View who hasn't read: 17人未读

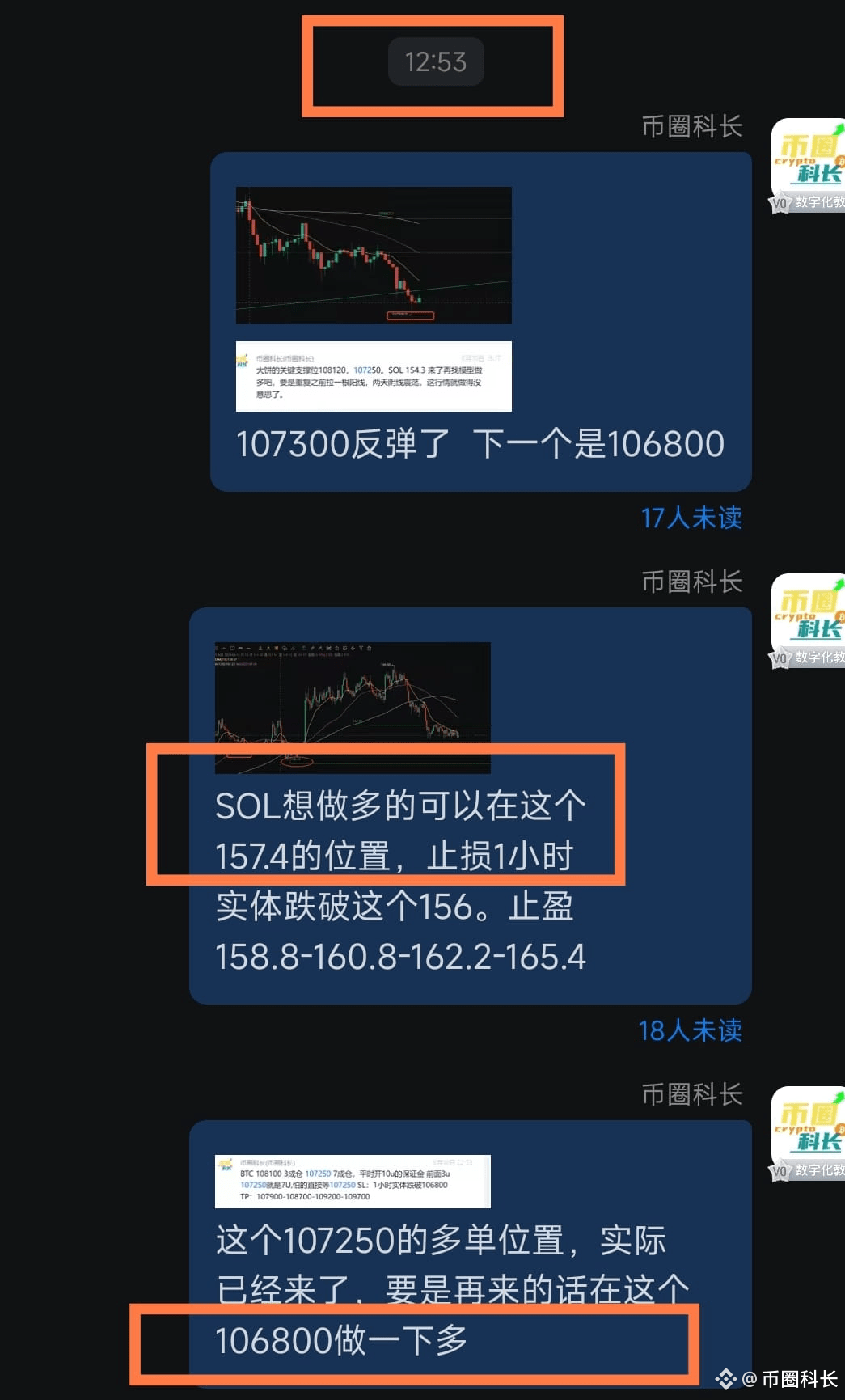click(691, 518)
